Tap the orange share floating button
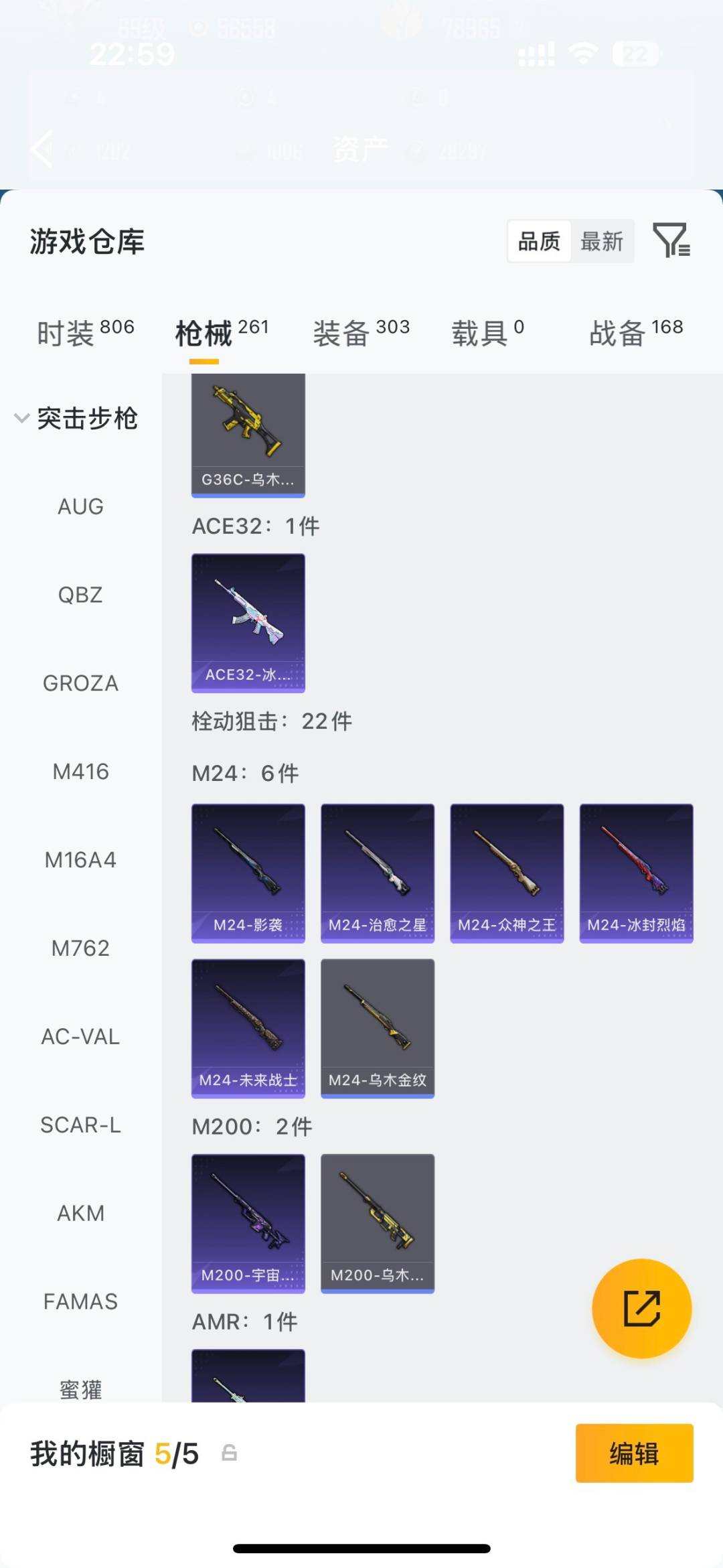Image resolution: width=723 pixels, height=1568 pixels. pos(641,1309)
